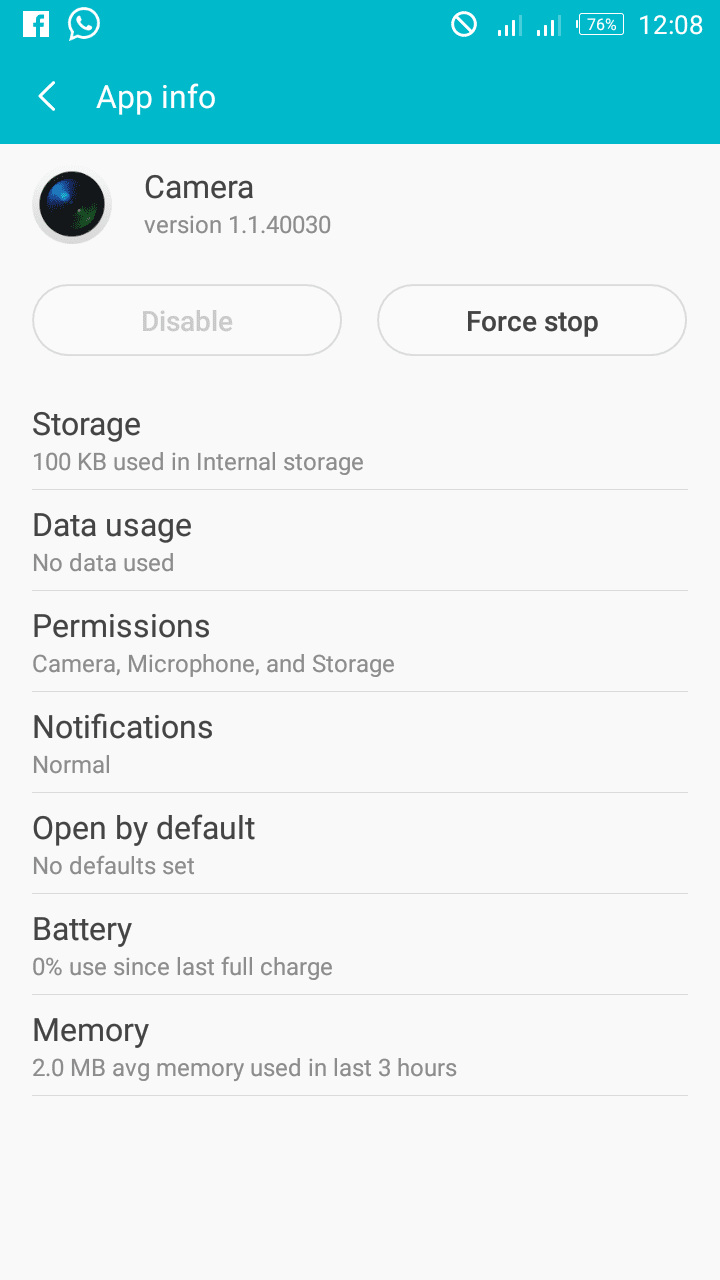Tap the clock showing 12:08
This screenshot has width=720, height=1280.
click(672, 24)
